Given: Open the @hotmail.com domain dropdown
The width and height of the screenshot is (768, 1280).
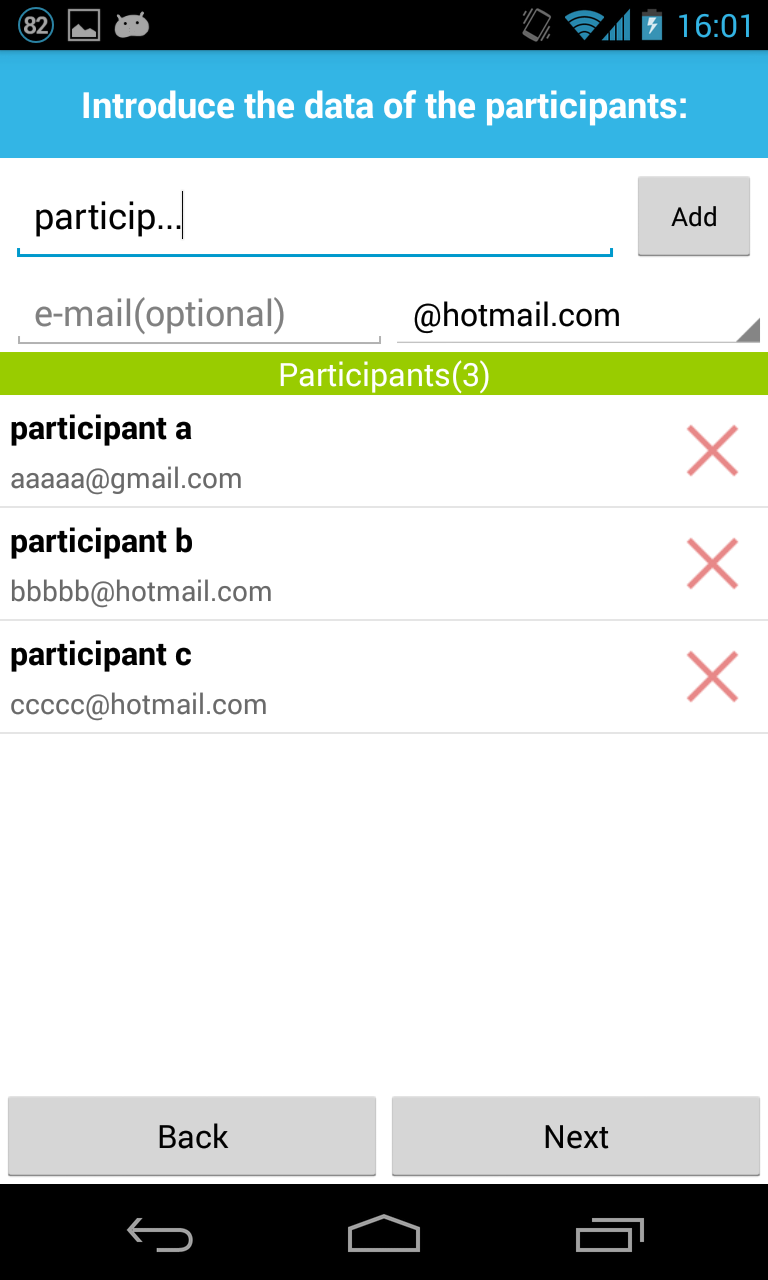Looking at the screenshot, I should (x=579, y=317).
